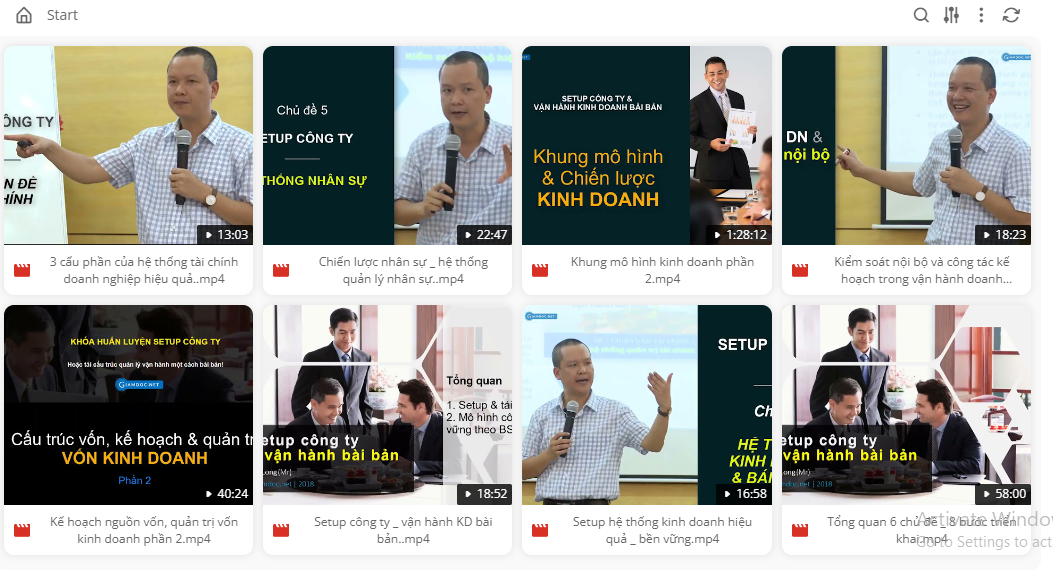Play "Khung mô hình kinh doanh phần 2"
The height and width of the screenshot is (576, 1053).
coord(646,146)
